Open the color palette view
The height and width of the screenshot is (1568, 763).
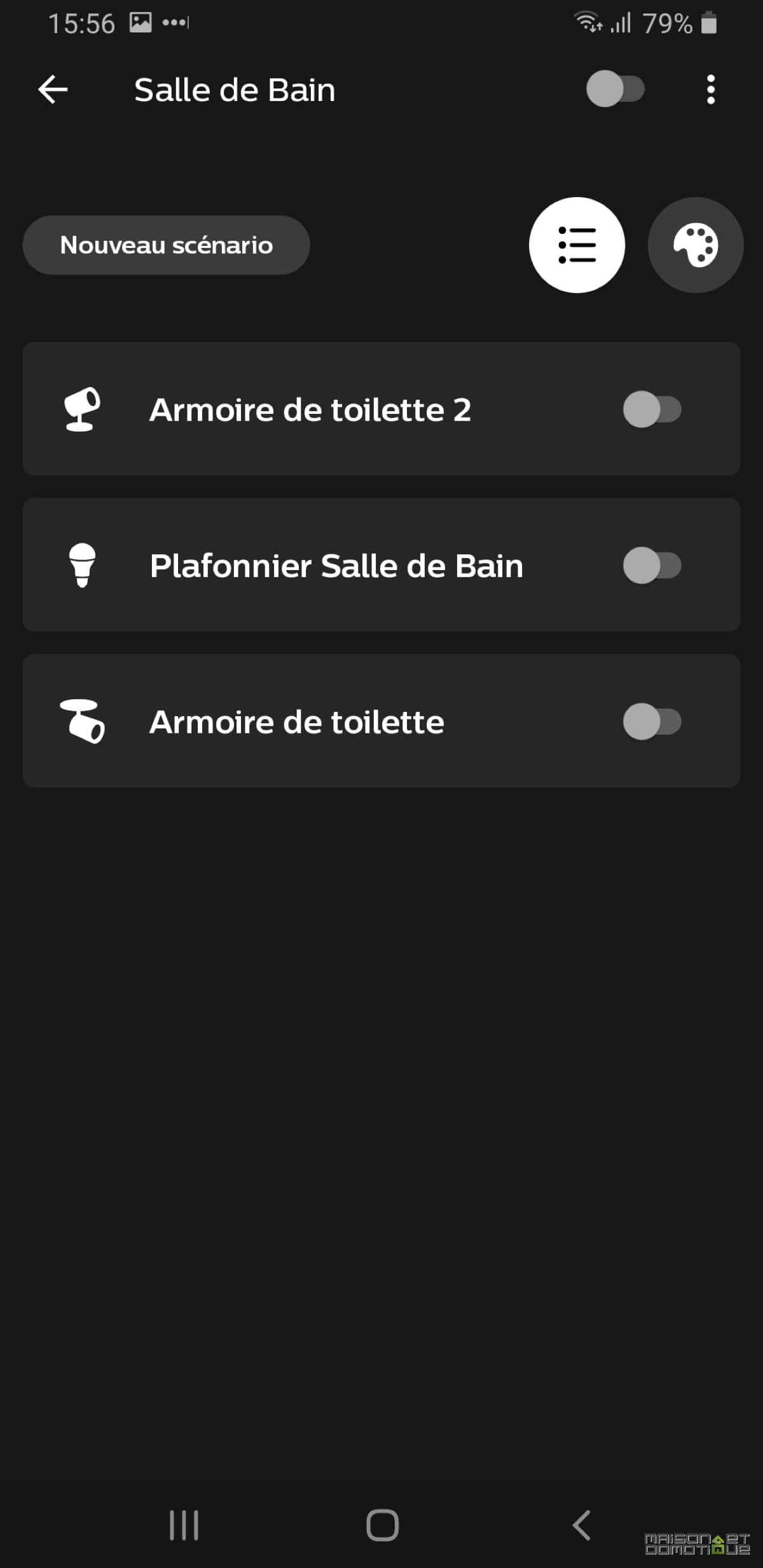(696, 245)
